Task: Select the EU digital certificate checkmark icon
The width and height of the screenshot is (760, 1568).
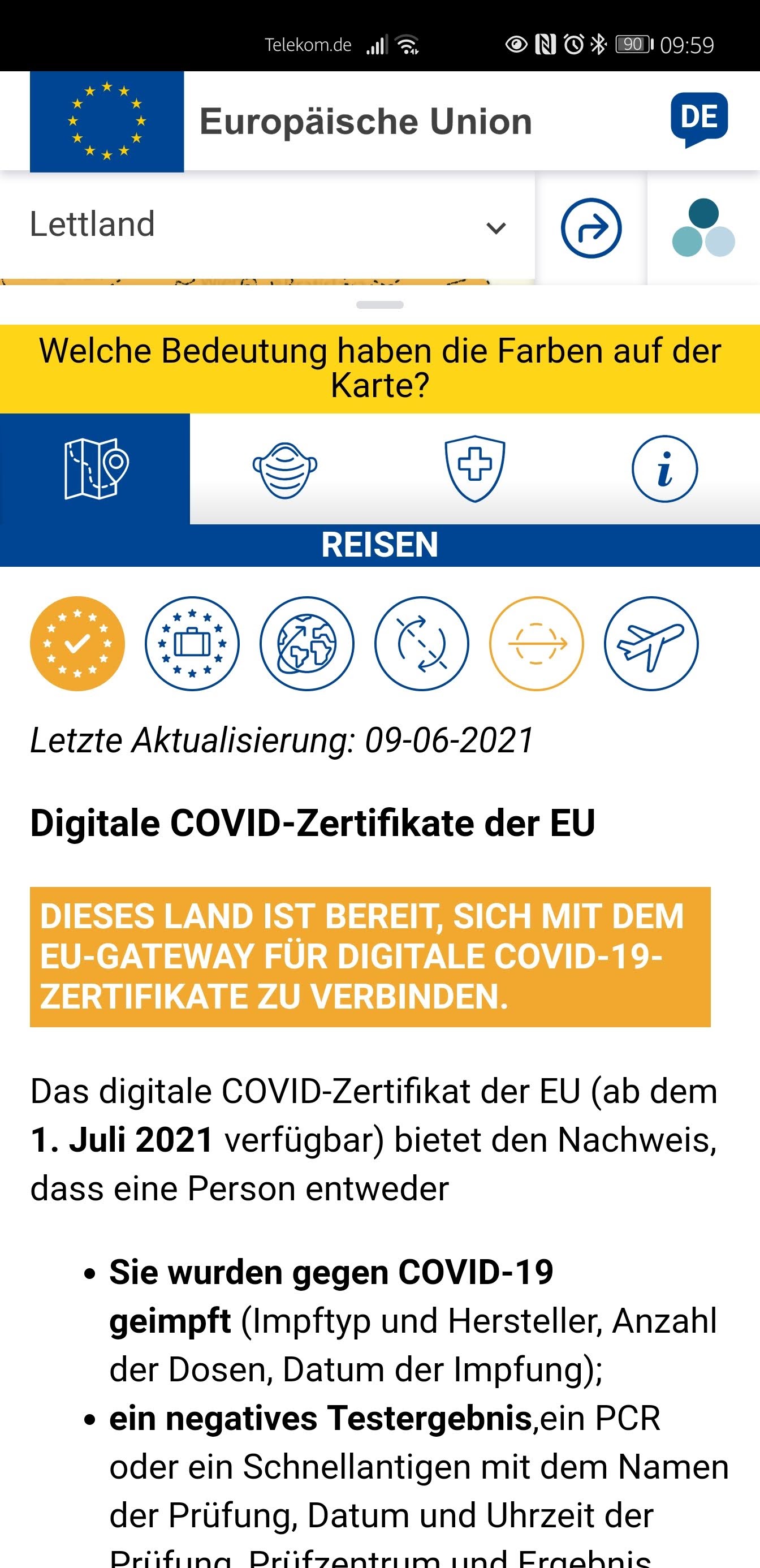Action: click(x=77, y=643)
